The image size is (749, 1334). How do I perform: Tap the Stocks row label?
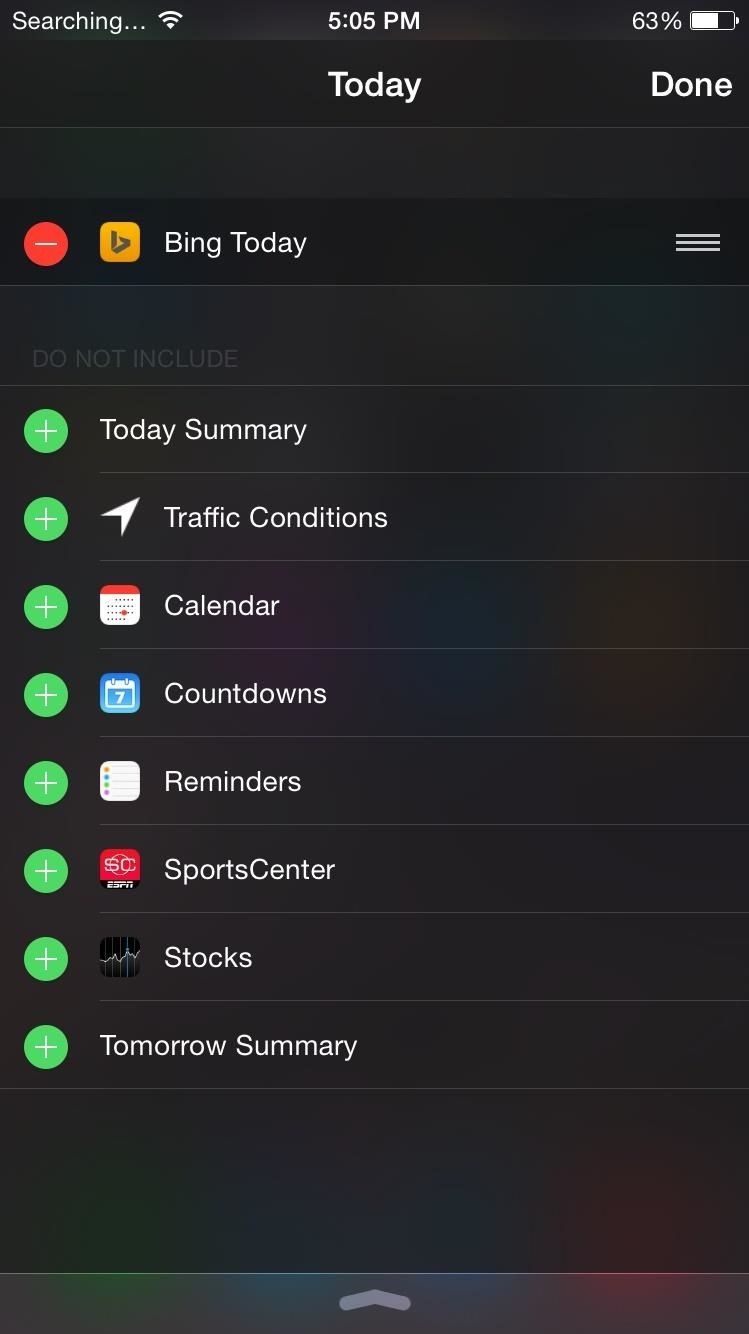pos(207,958)
